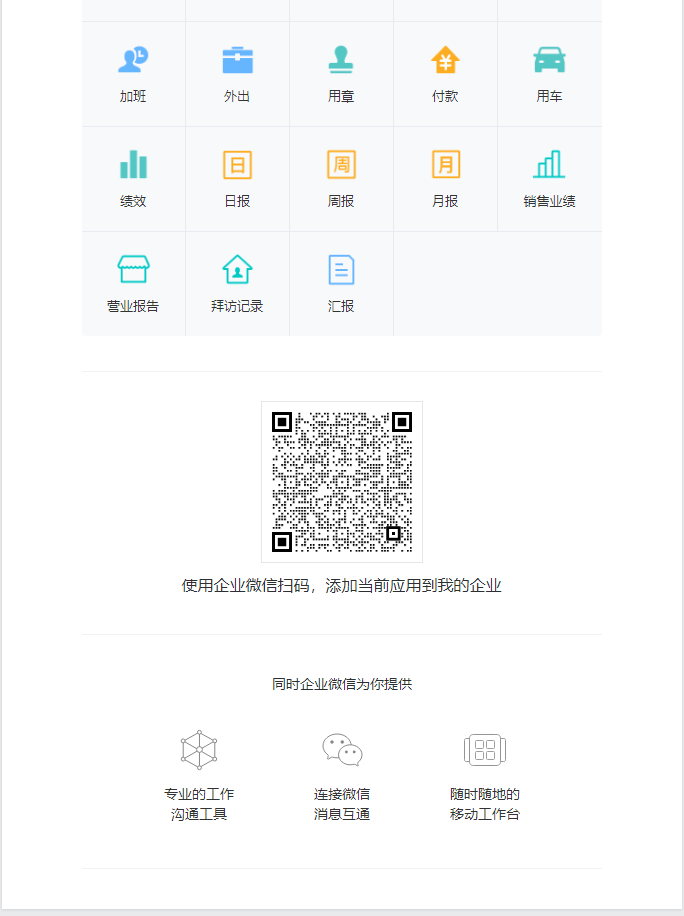Select the 周报 weekly report
This screenshot has width=684, height=916.
coord(341,178)
